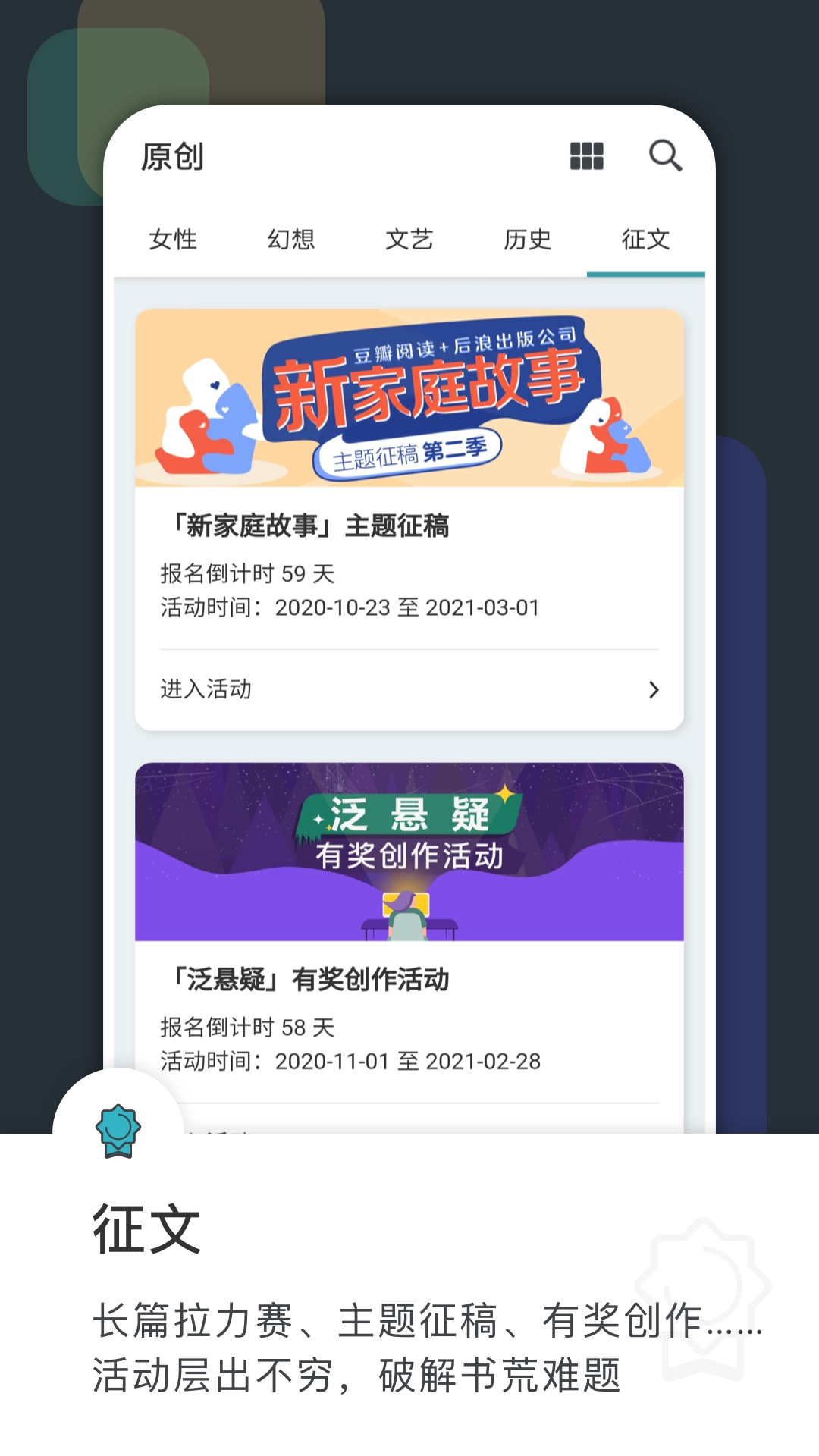
Task: Open the 历史 category
Action: (527, 240)
